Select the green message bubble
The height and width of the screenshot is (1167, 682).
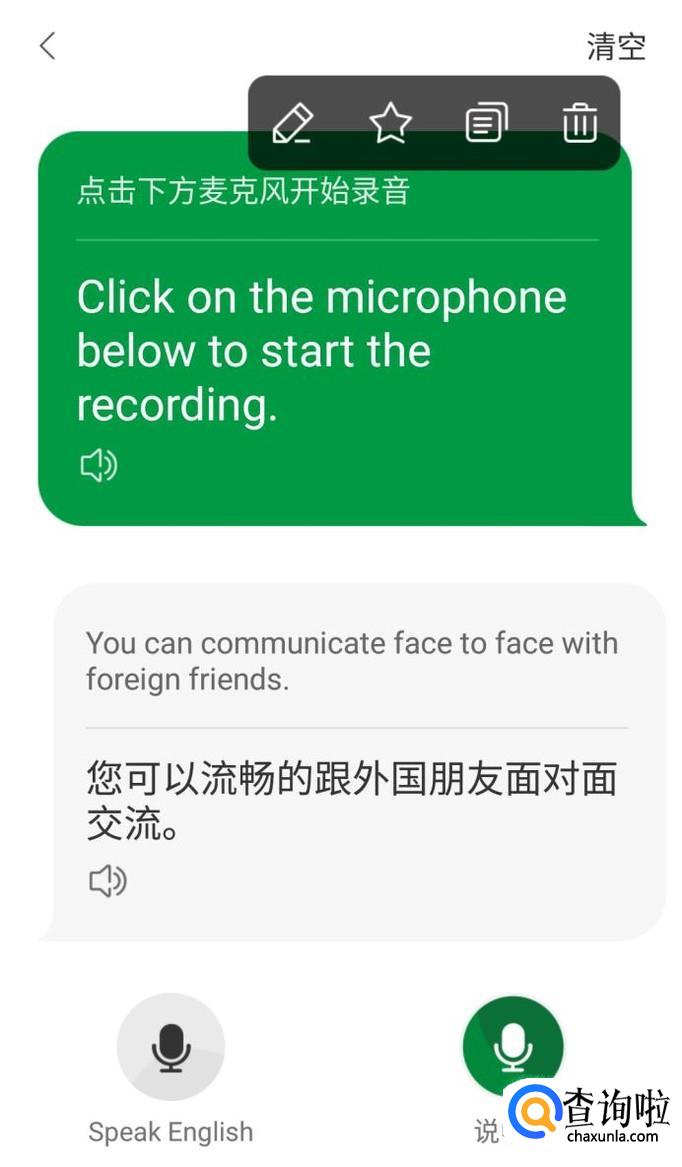point(342,329)
